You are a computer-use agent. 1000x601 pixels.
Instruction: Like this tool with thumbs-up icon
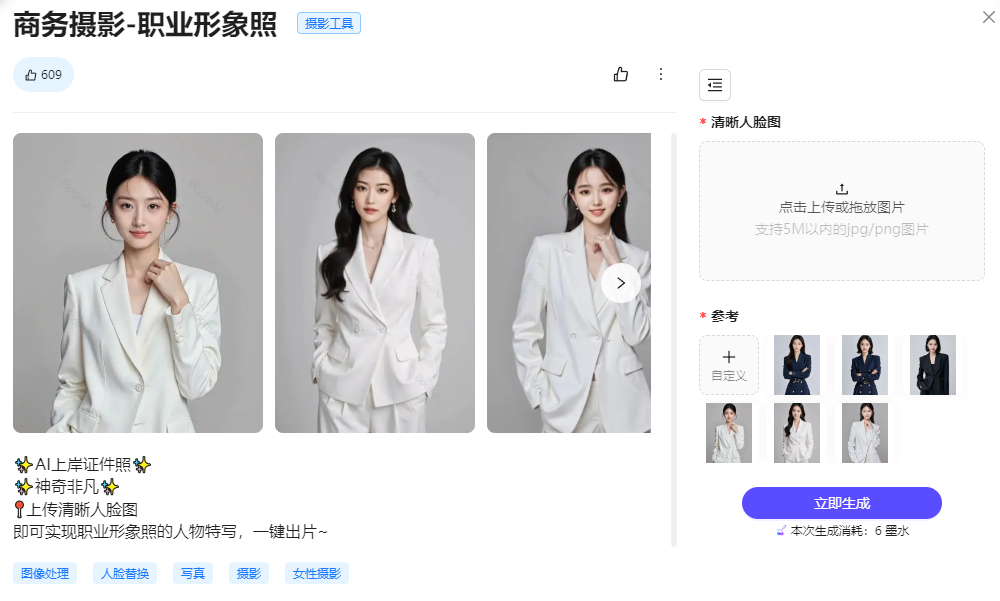tap(621, 74)
